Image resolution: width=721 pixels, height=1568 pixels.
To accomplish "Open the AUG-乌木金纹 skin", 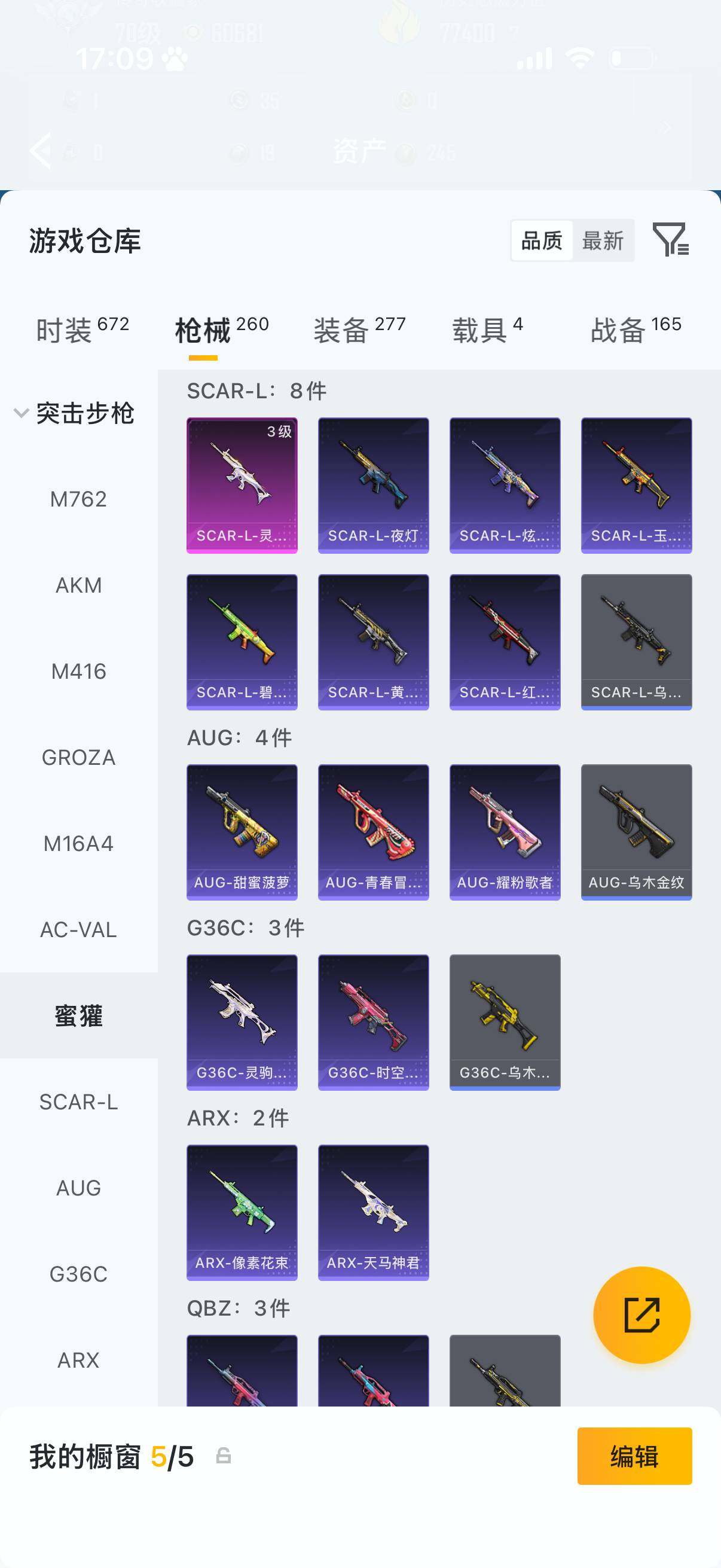I will click(636, 832).
